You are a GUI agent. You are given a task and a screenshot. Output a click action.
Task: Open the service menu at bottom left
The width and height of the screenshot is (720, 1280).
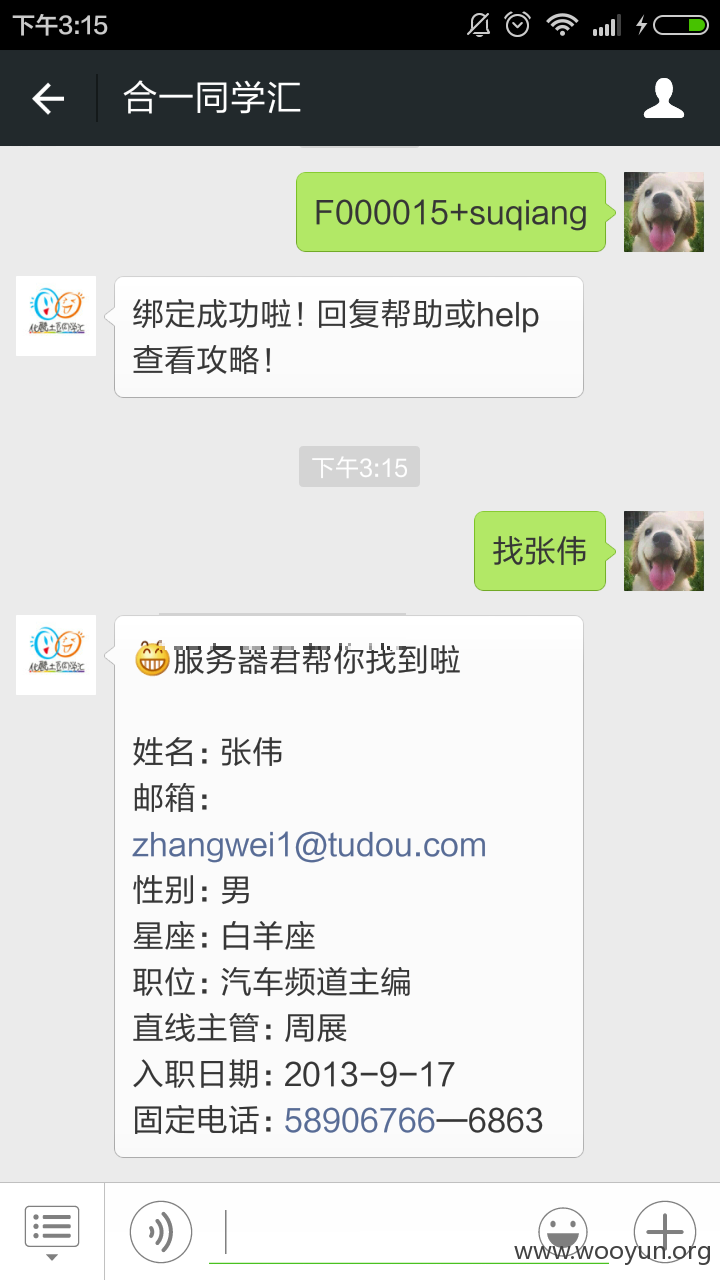[x=52, y=1232]
